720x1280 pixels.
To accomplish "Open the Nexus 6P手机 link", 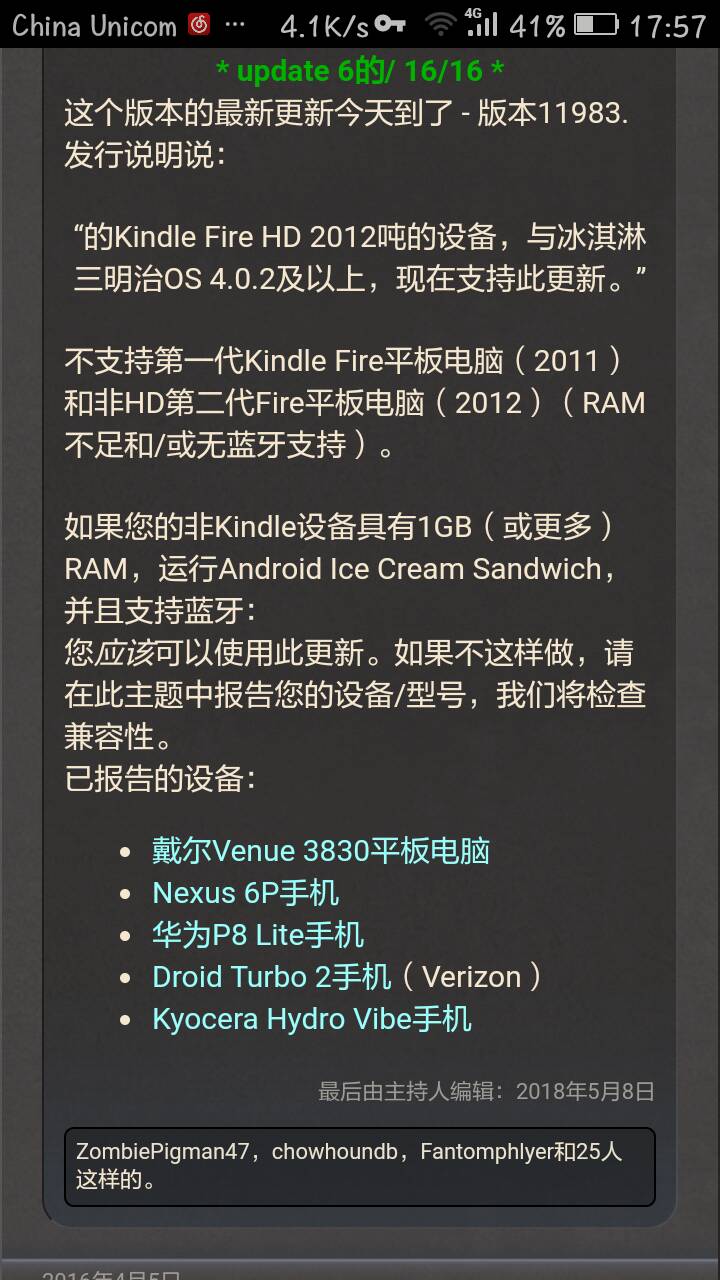I will 245,893.
